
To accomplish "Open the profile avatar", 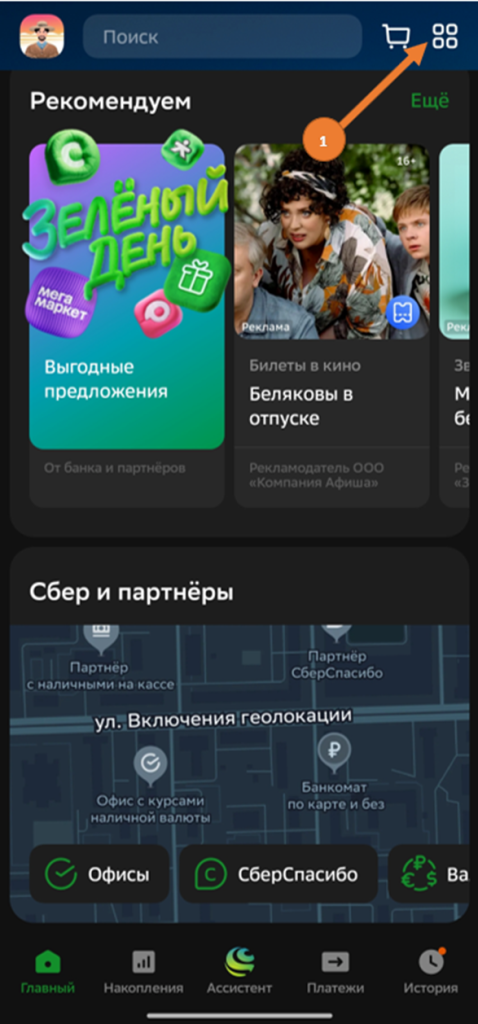I will (42, 37).
